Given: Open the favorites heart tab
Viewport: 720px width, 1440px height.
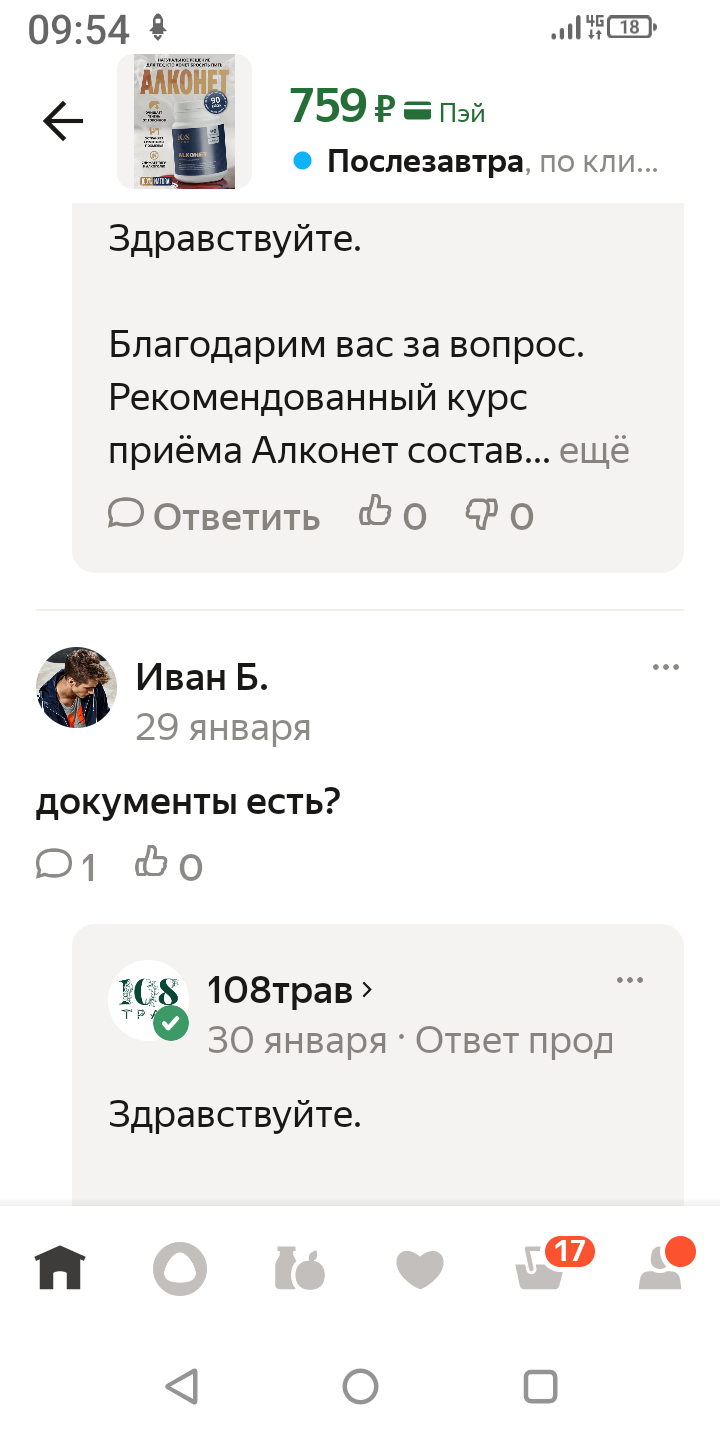Looking at the screenshot, I should point(420,1270).
